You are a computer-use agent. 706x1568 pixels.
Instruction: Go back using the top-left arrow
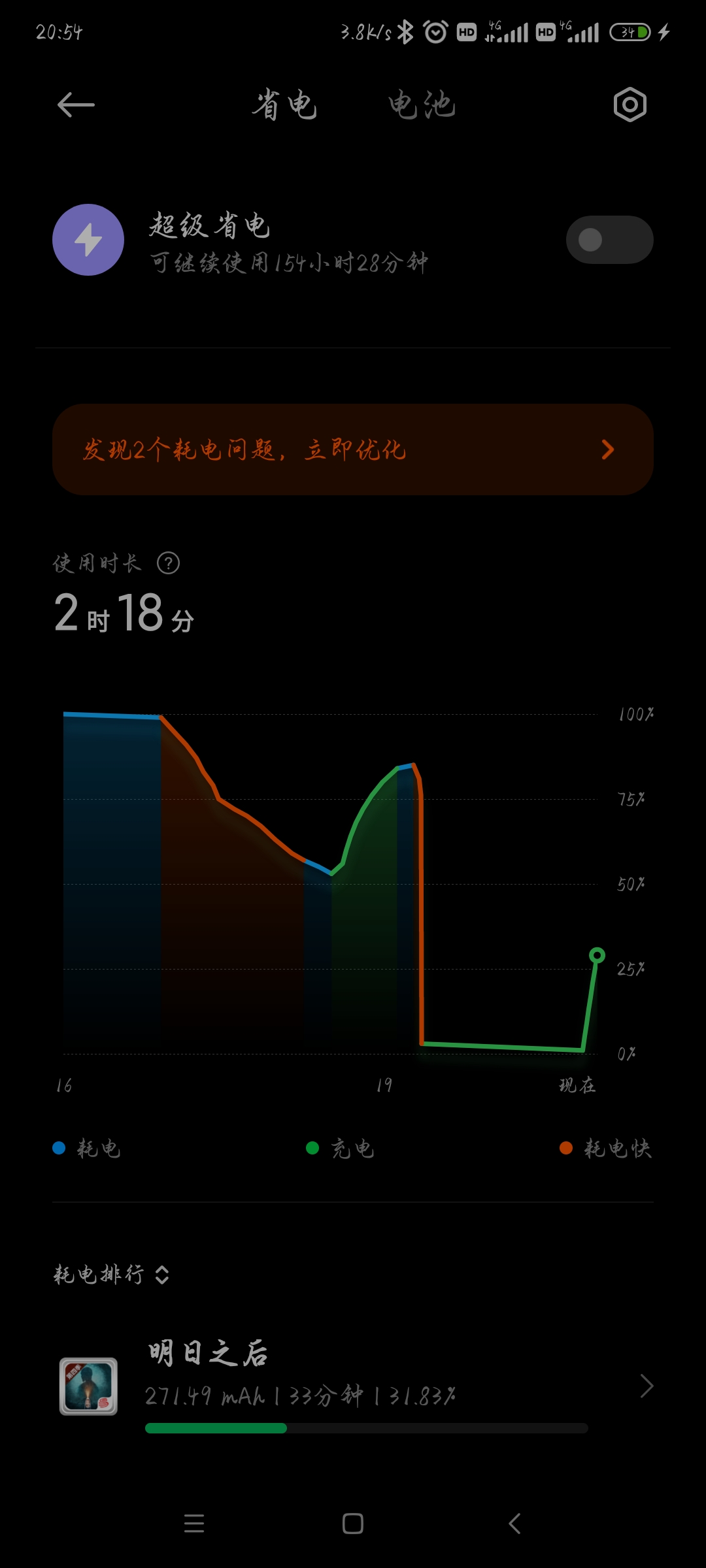(x=76, y=105)
